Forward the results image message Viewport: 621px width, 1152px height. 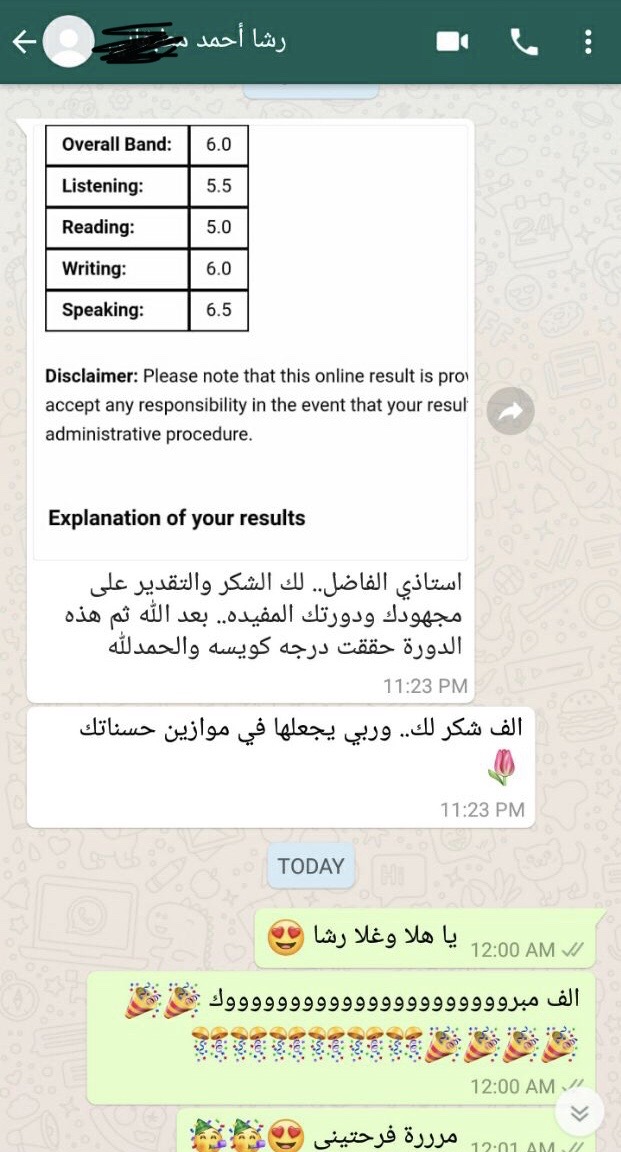[x=510, y=411]
